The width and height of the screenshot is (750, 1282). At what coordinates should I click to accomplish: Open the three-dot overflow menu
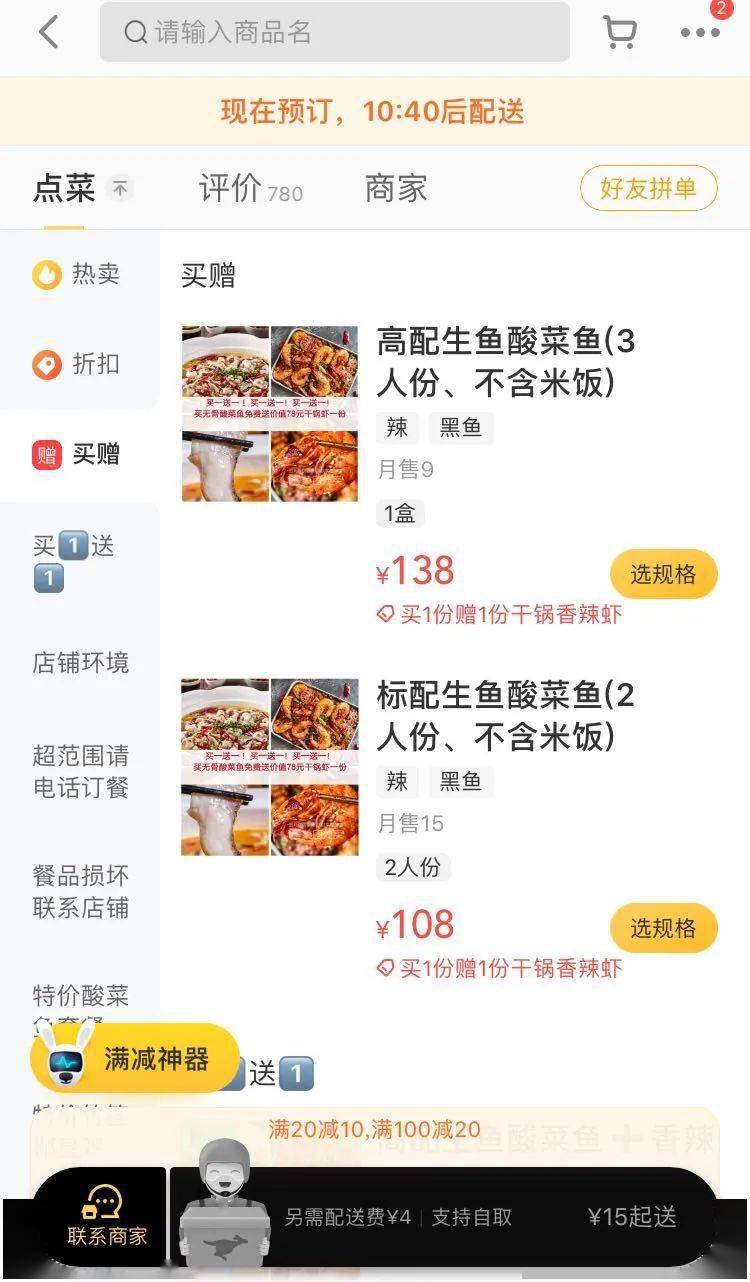(x=700, y=33)
